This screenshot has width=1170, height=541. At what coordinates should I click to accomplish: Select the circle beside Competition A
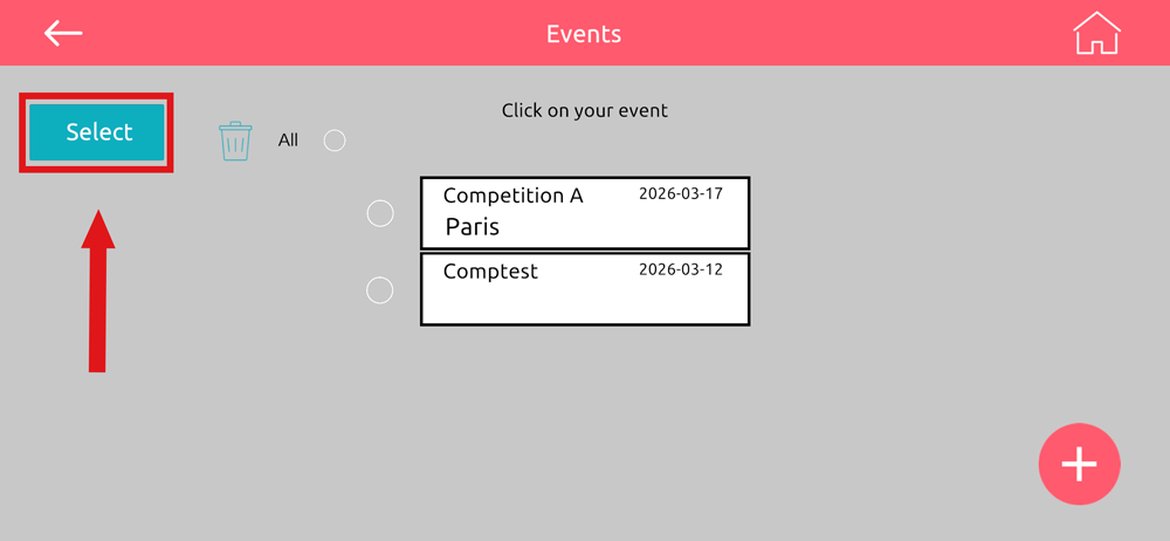380,213
